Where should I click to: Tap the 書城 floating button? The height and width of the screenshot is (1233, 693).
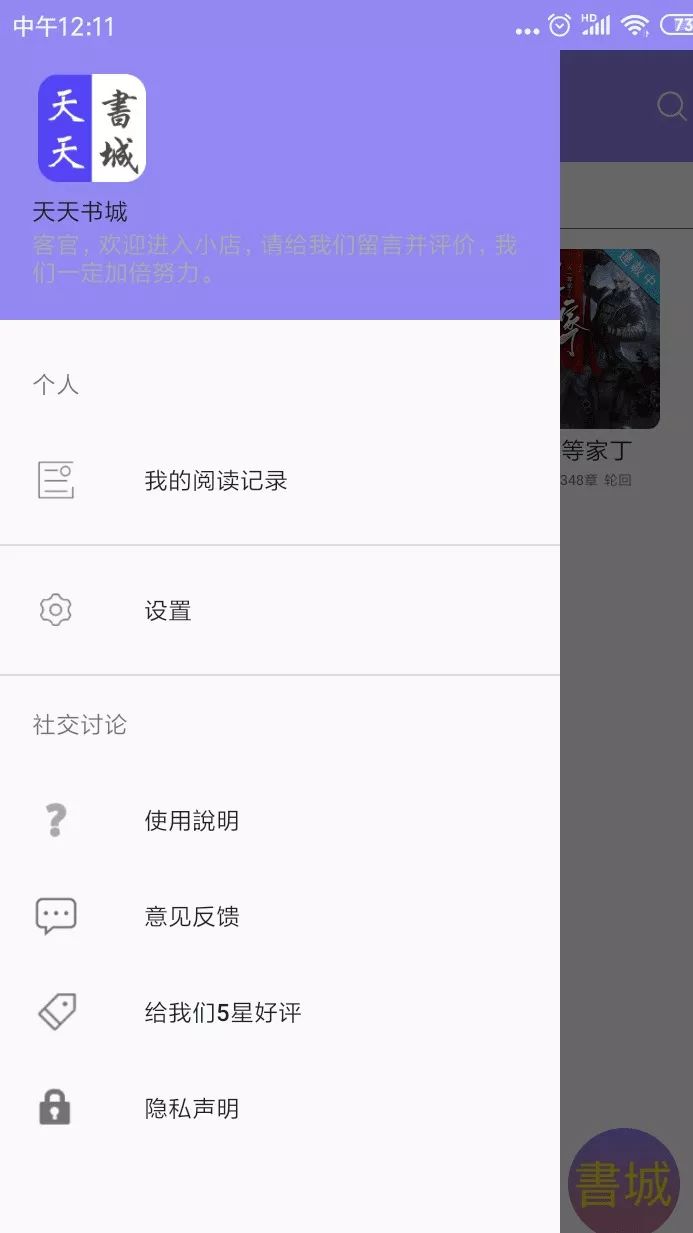click(624, 1183)
